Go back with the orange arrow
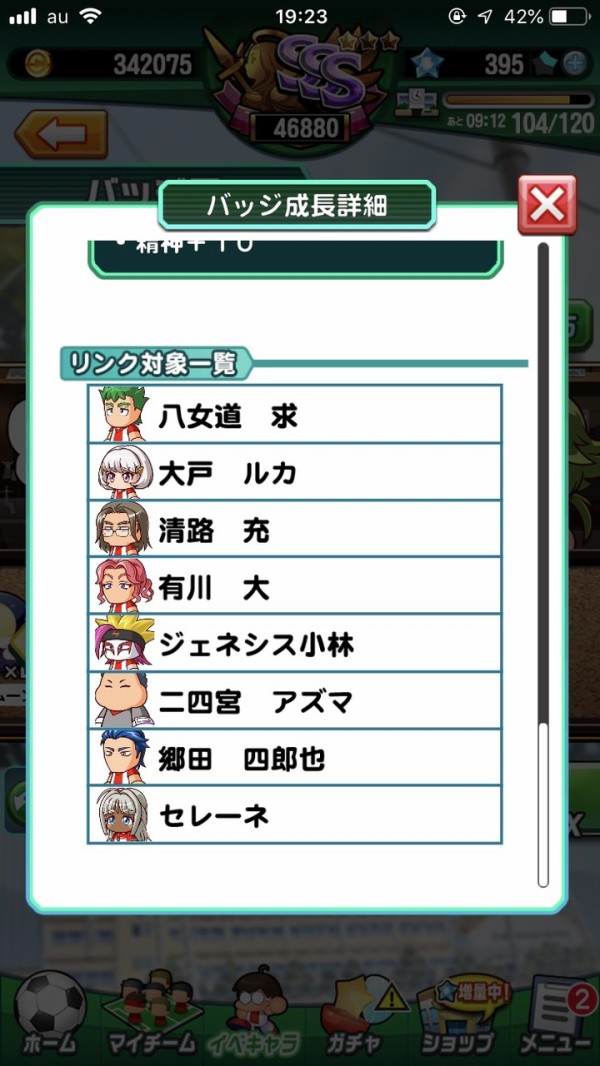600x1066 pixels. (61, 133)
